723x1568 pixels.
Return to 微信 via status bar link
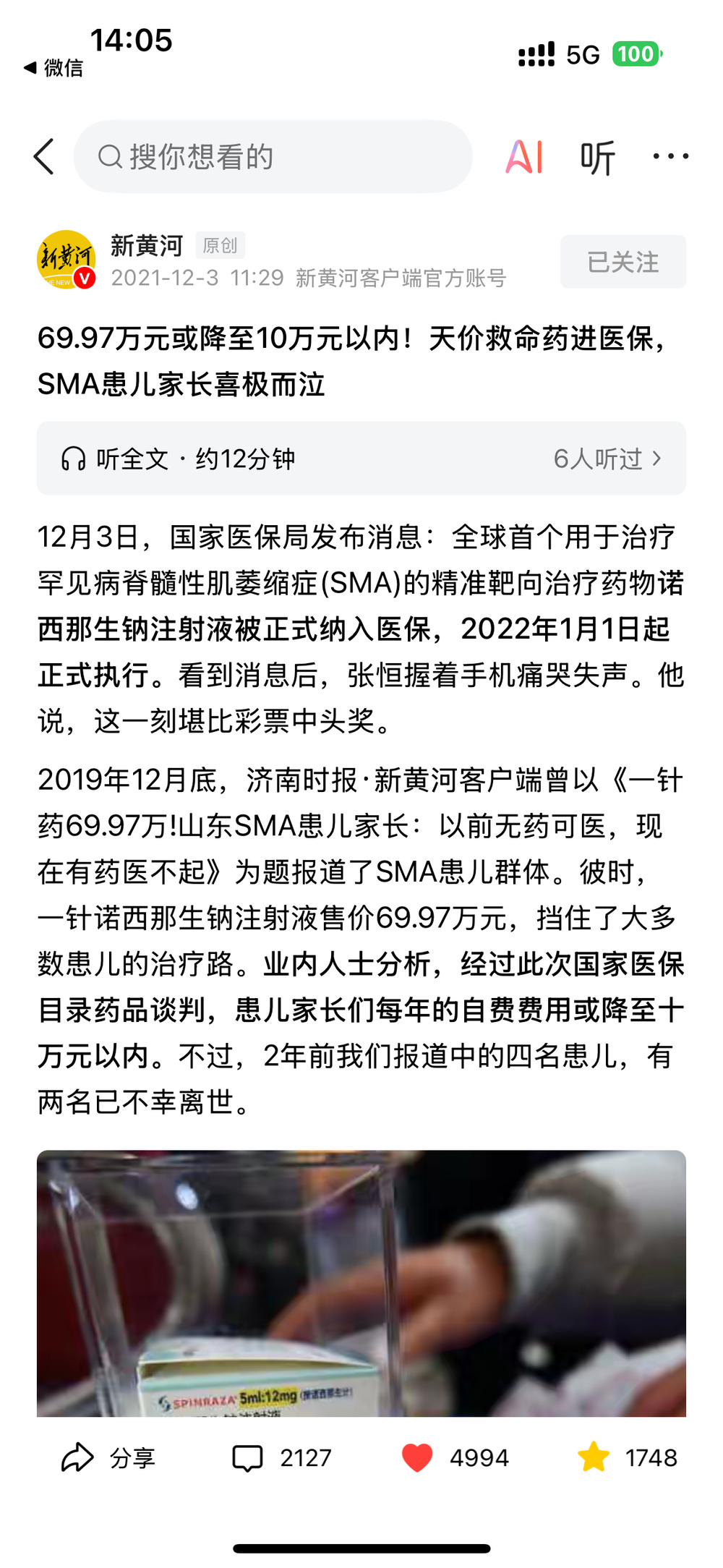[53, 68]
